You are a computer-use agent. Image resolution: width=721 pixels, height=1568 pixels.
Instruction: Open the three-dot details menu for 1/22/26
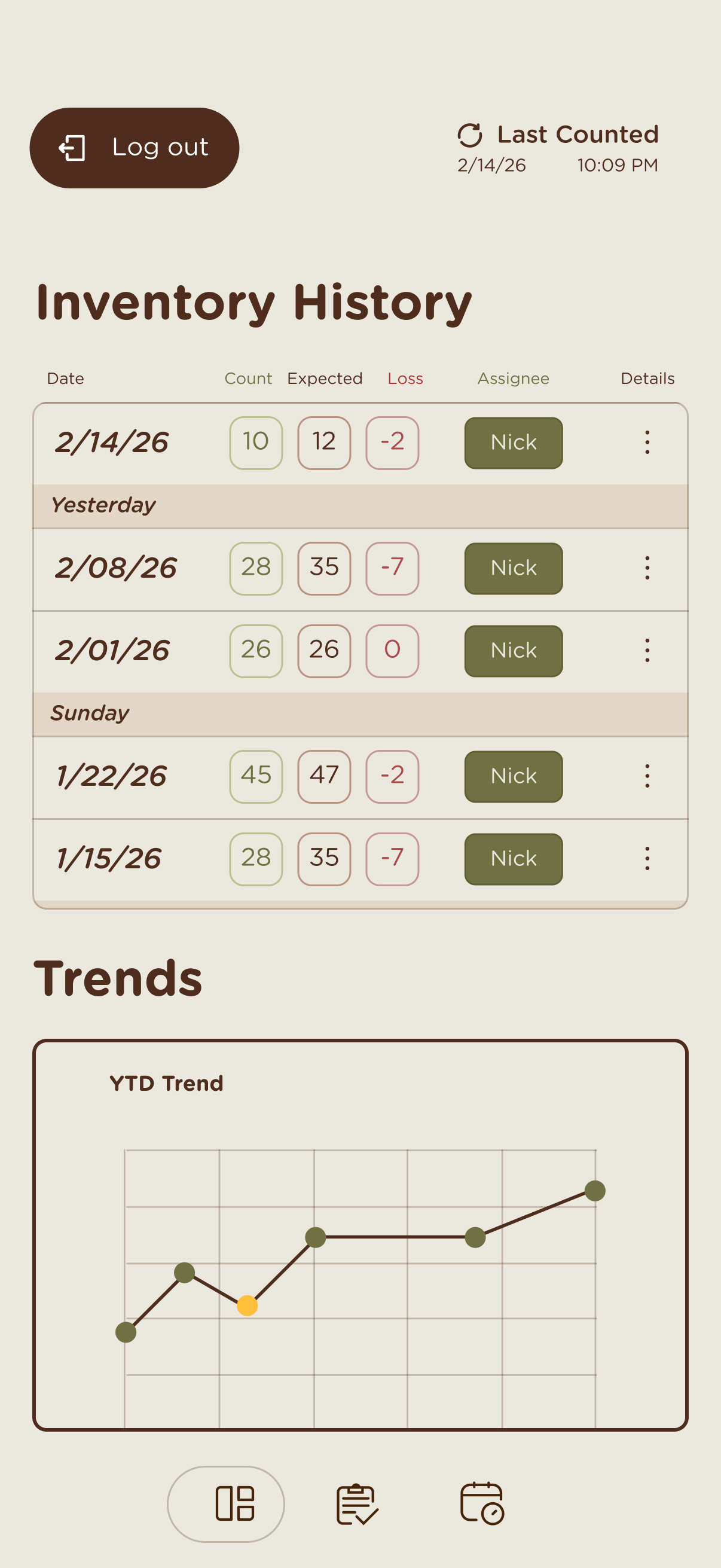click(x=647, y=776)
